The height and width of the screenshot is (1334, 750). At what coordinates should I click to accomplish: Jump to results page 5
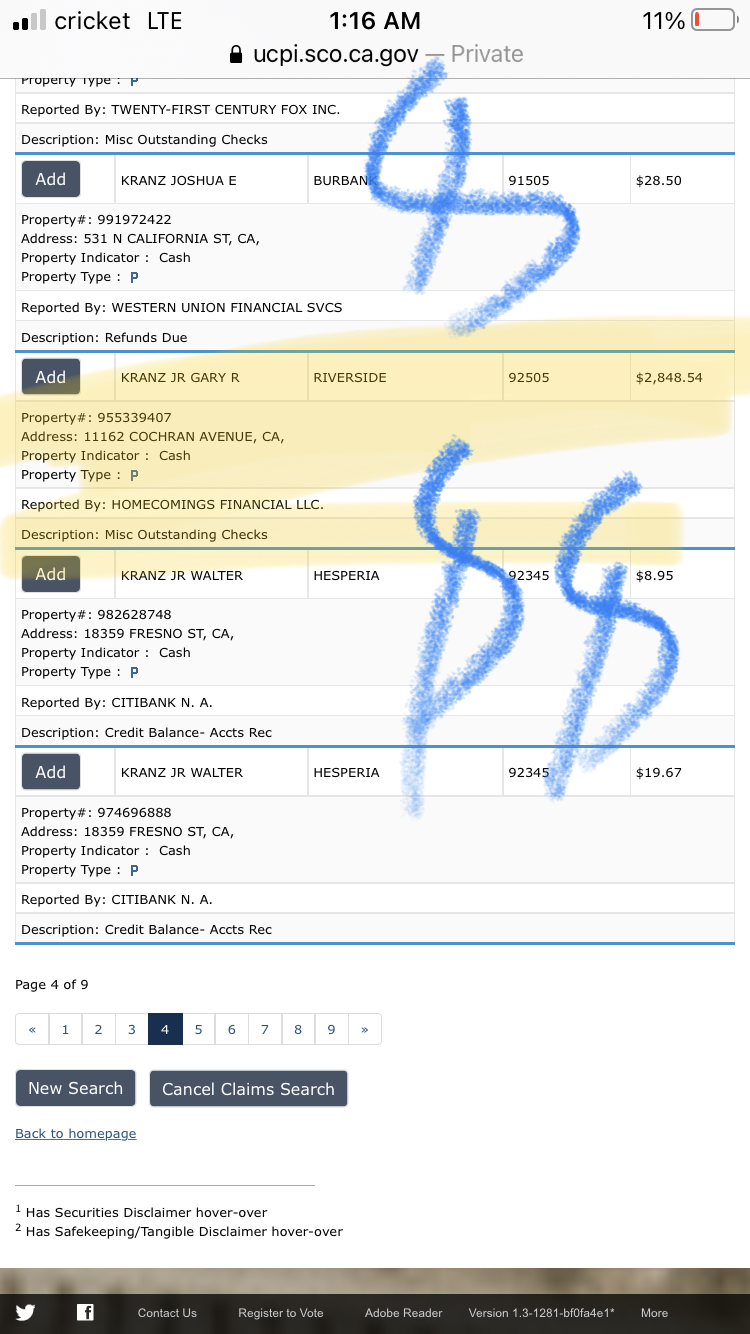(198, 1029)
